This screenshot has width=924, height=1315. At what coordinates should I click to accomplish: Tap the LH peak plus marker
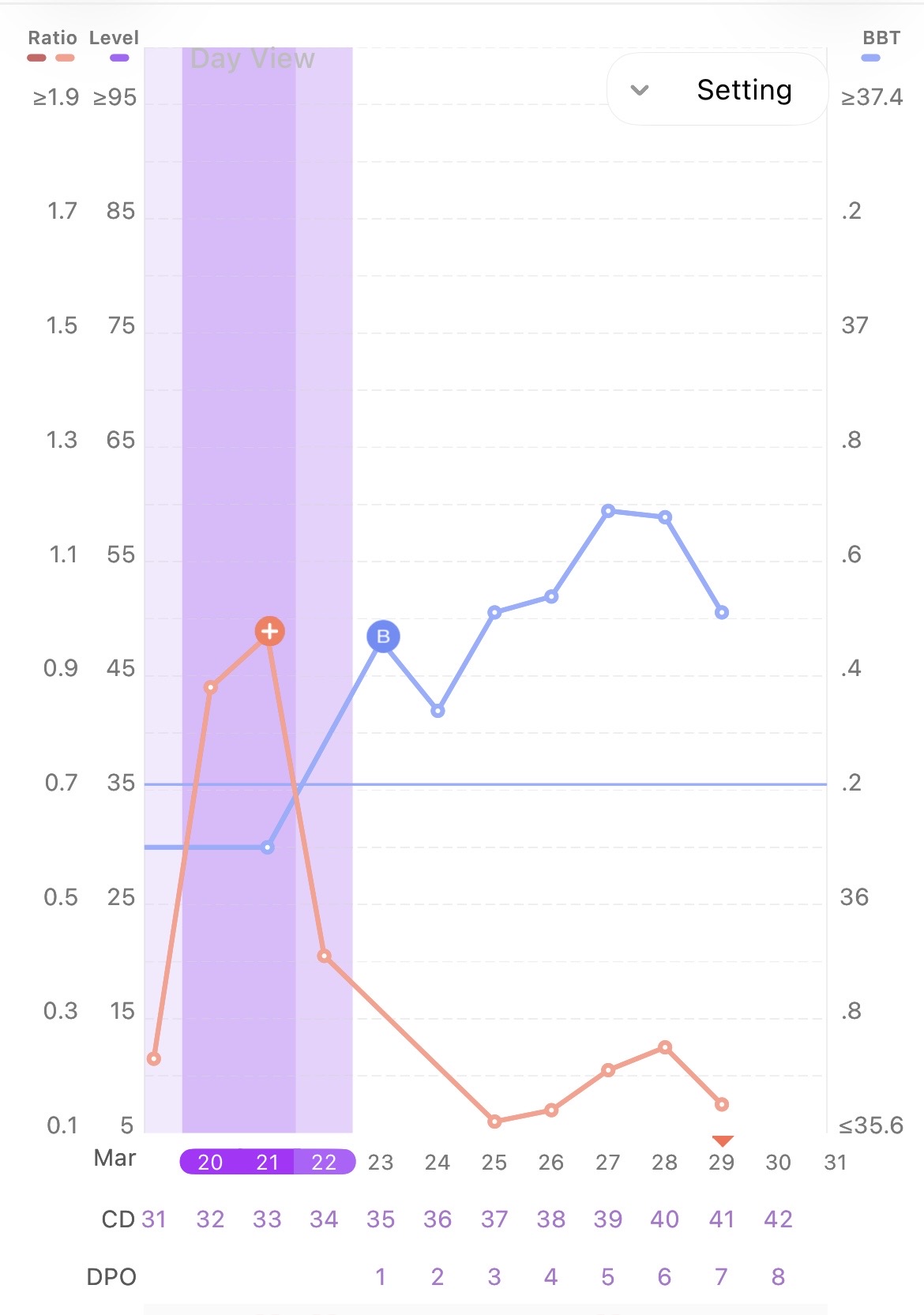point(269,631)
